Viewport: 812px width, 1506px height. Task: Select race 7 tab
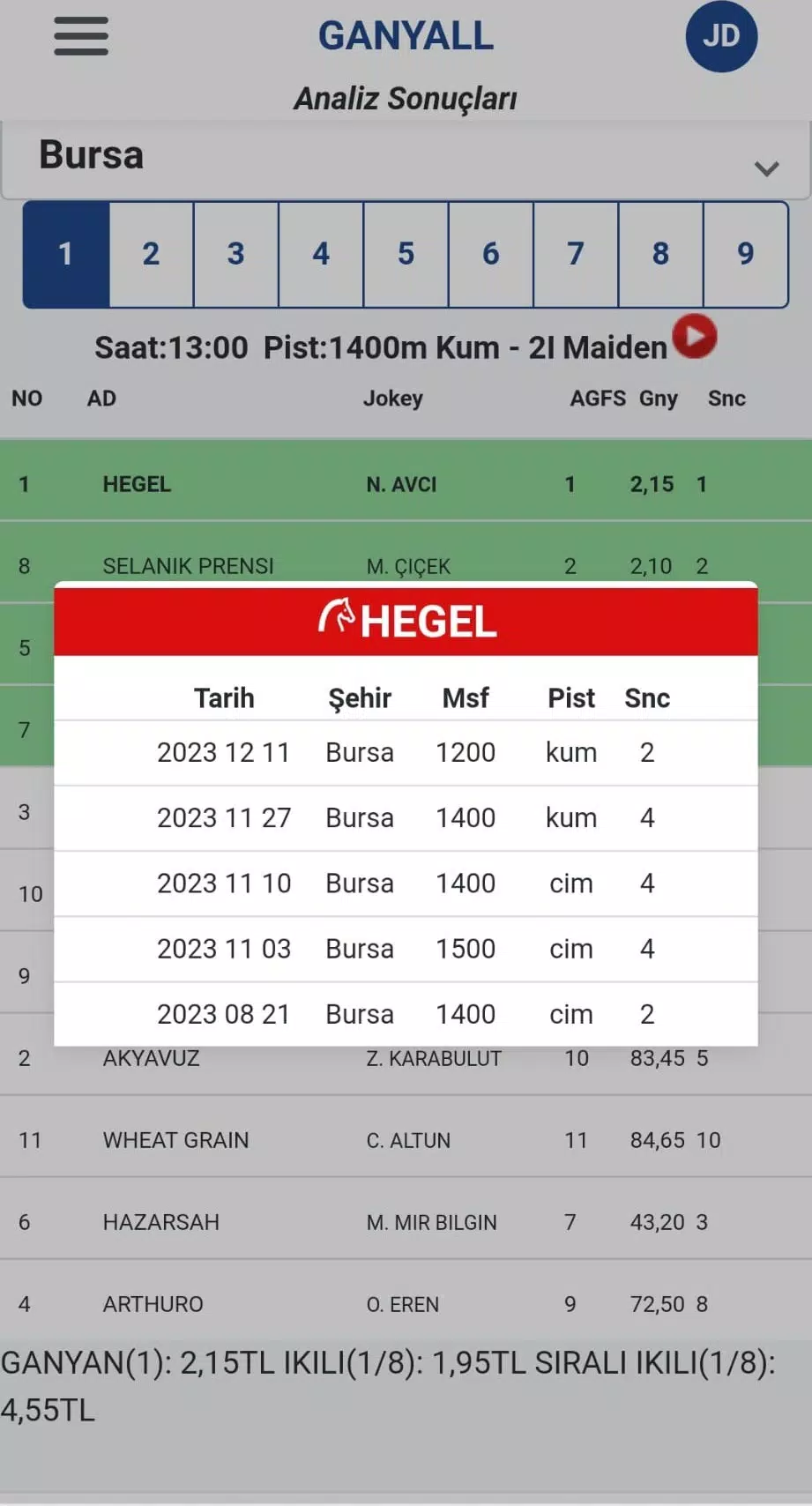pos(576,255)
